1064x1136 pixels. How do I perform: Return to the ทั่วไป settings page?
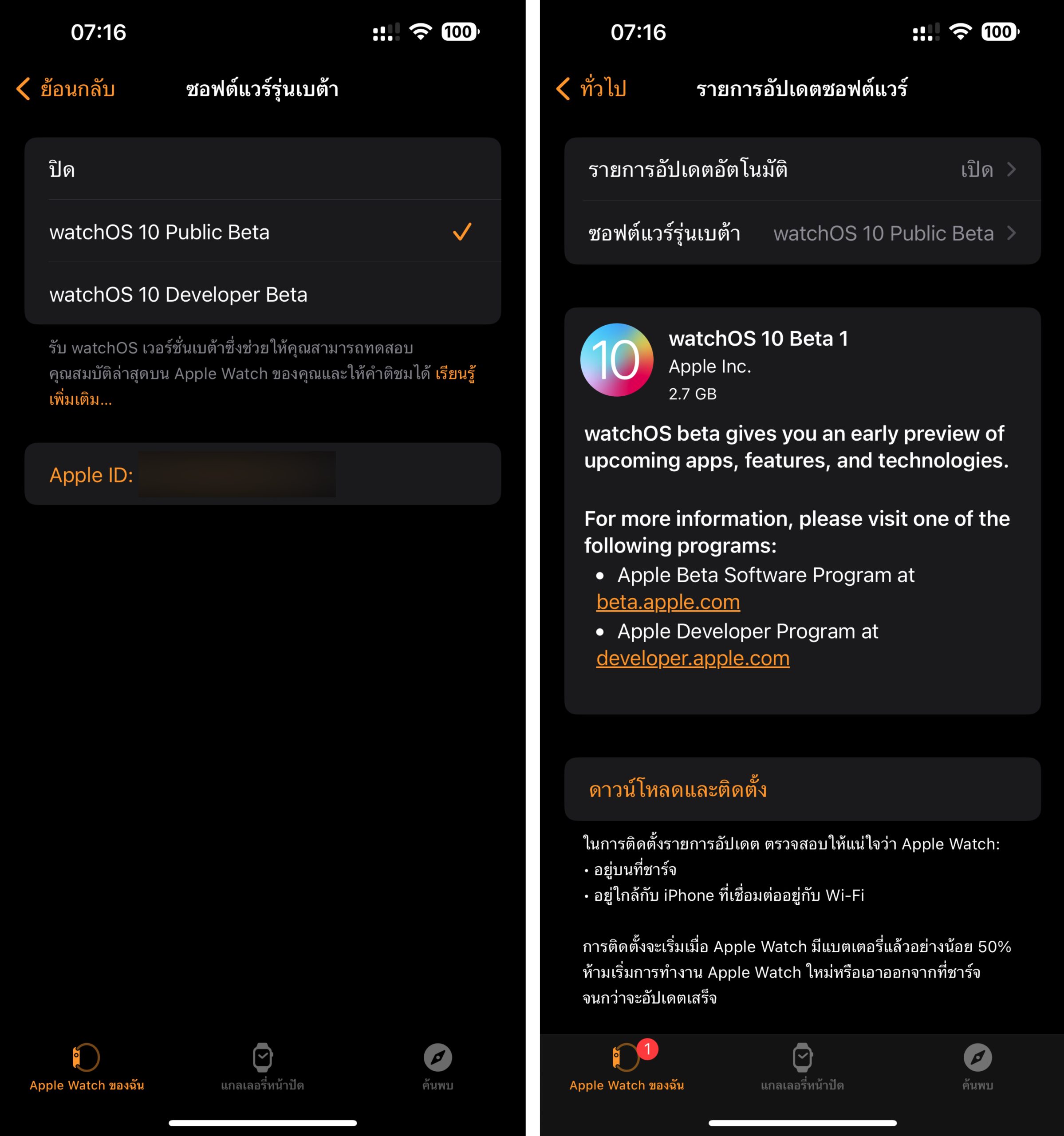pos(591,89)
